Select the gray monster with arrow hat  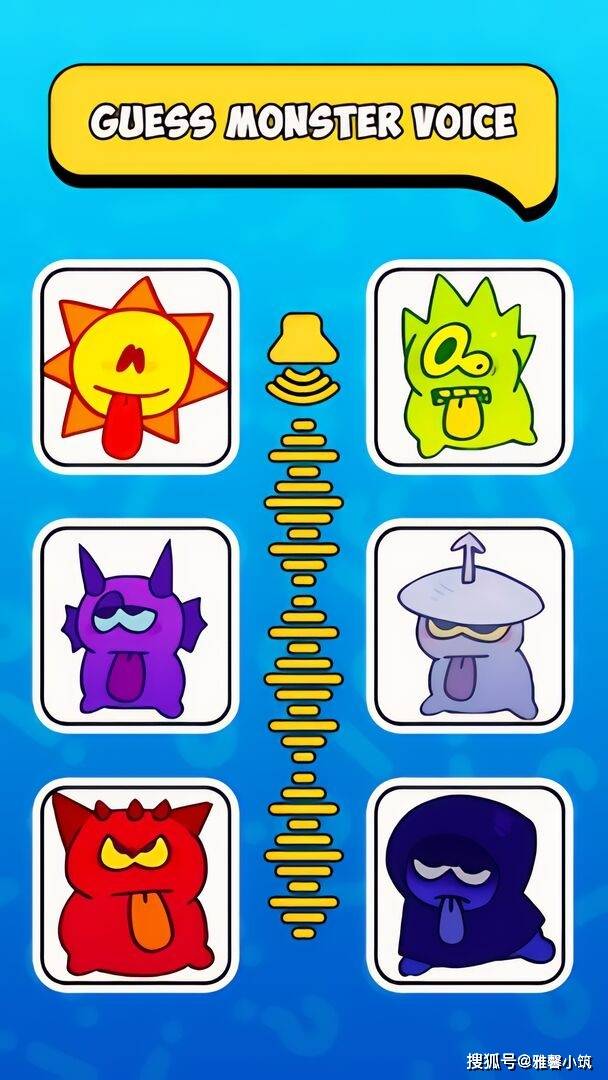(x=470, y=626)
